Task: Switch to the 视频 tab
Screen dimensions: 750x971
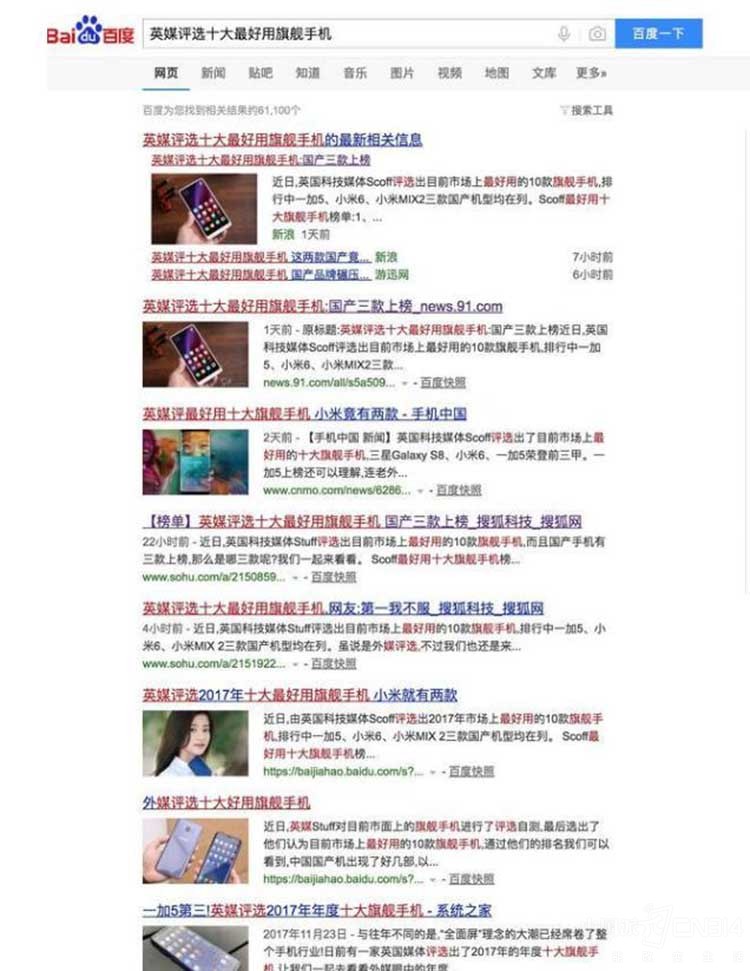Action: point(450,73)
